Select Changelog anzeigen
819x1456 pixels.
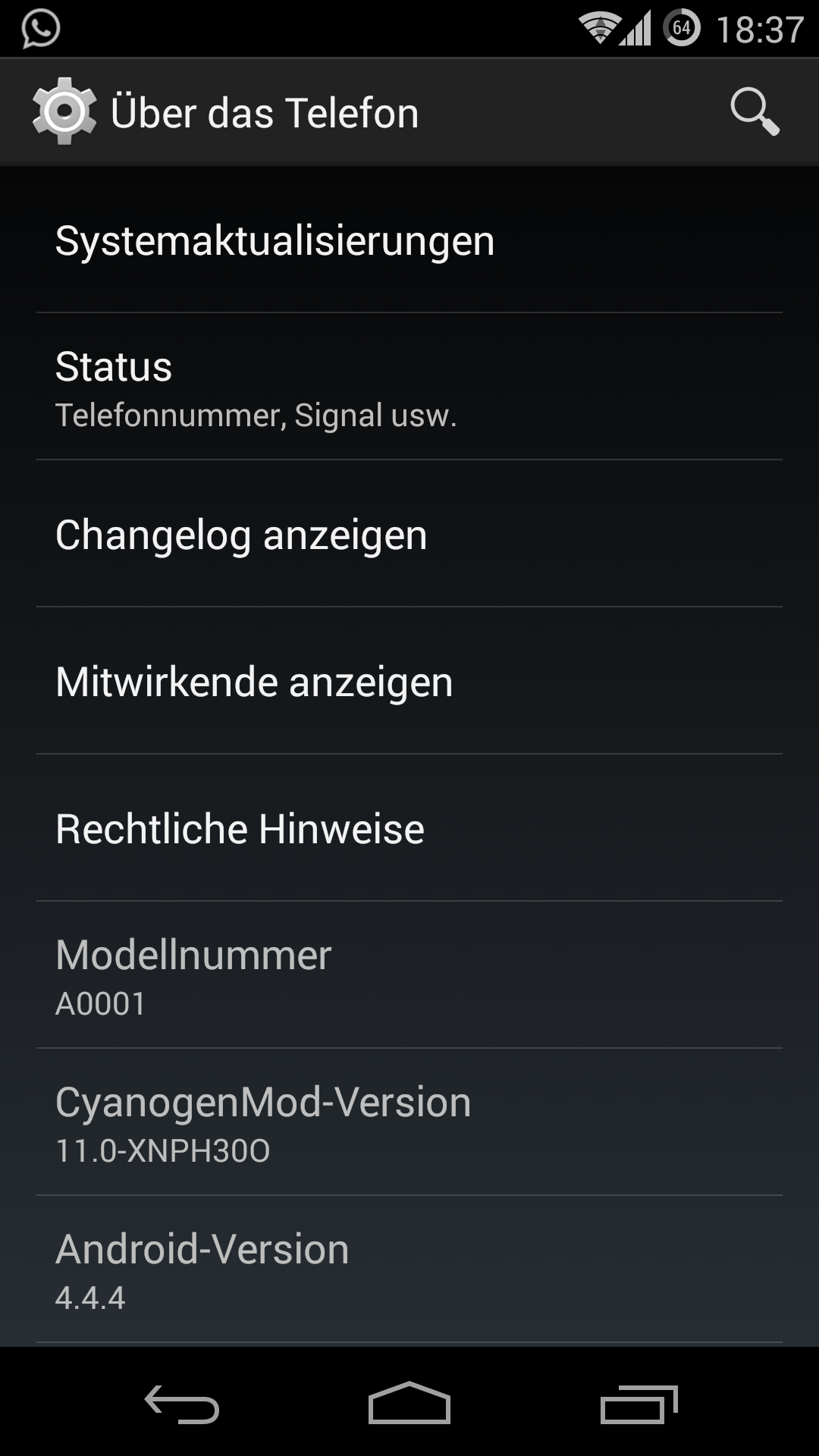click(x=409, y=534)
